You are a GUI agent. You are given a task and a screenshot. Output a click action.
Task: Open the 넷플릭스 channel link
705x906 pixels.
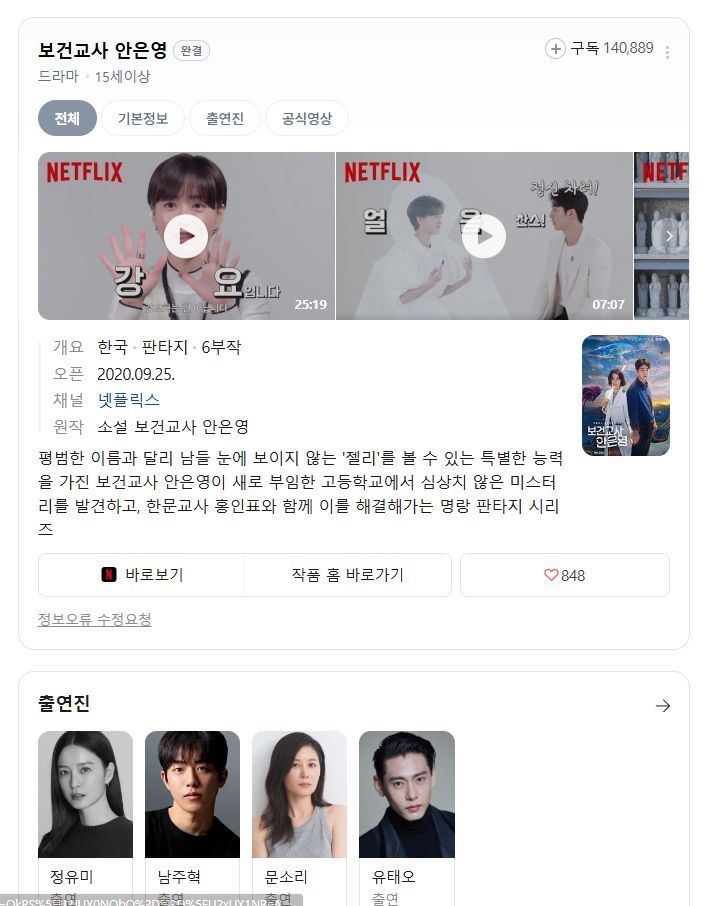pyautogui.click(x=128, y=400)
